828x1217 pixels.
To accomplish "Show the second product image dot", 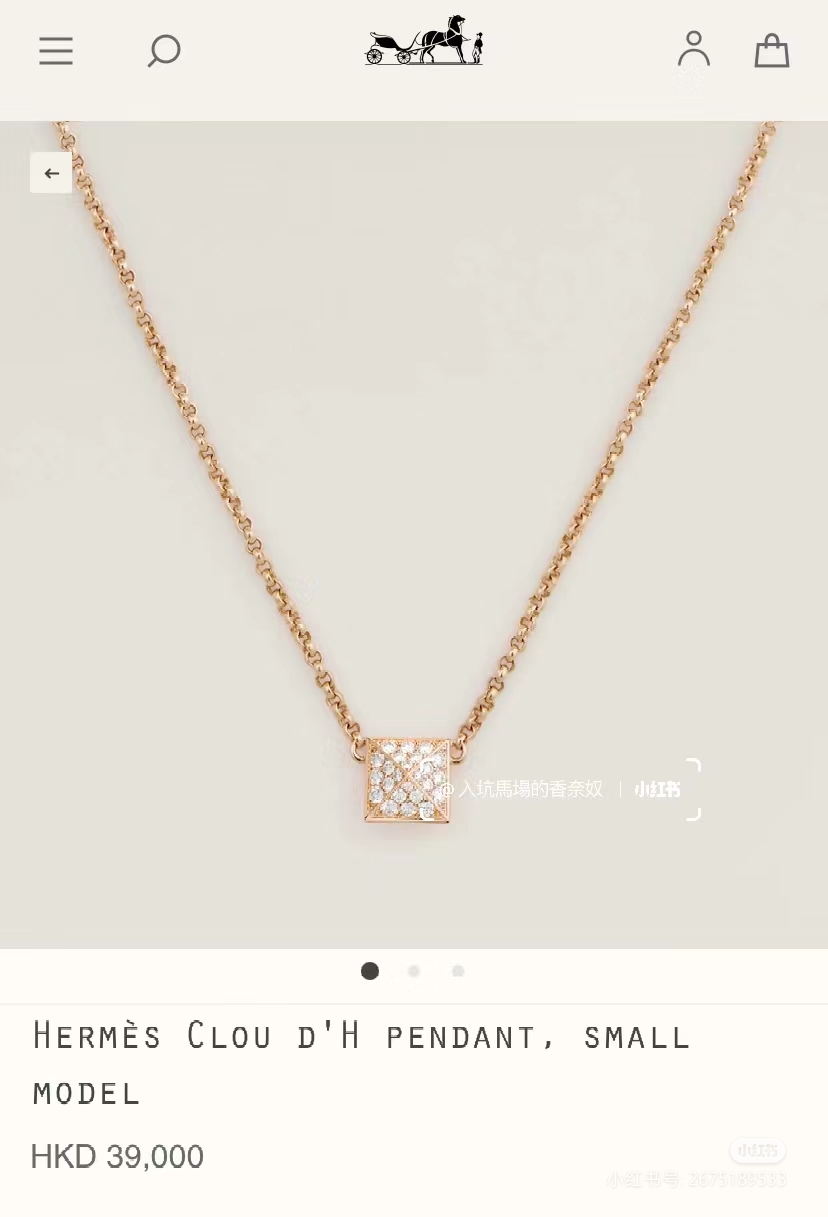I will [414, 971].
